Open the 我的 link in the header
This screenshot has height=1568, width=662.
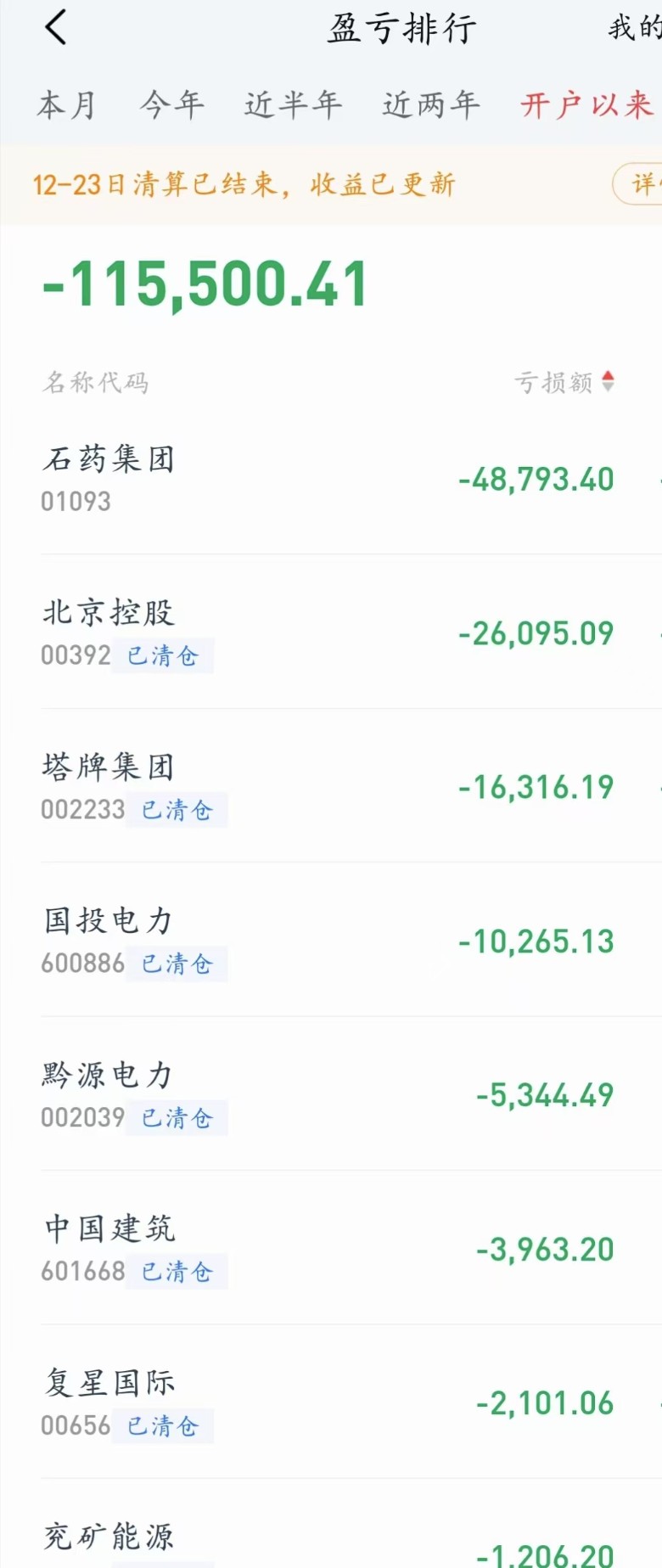pos(635,29)
